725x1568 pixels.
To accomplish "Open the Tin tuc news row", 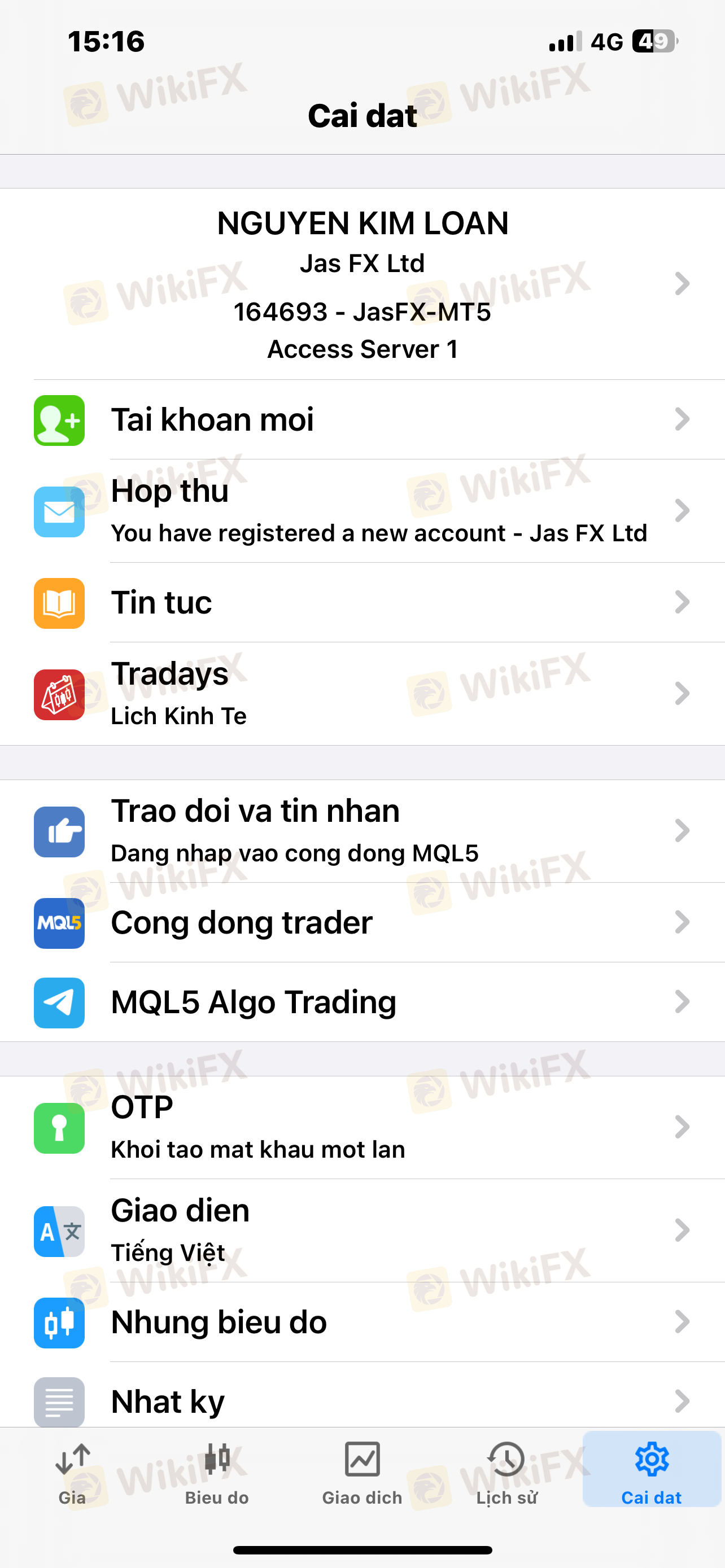I will click(x=362, y=602).
